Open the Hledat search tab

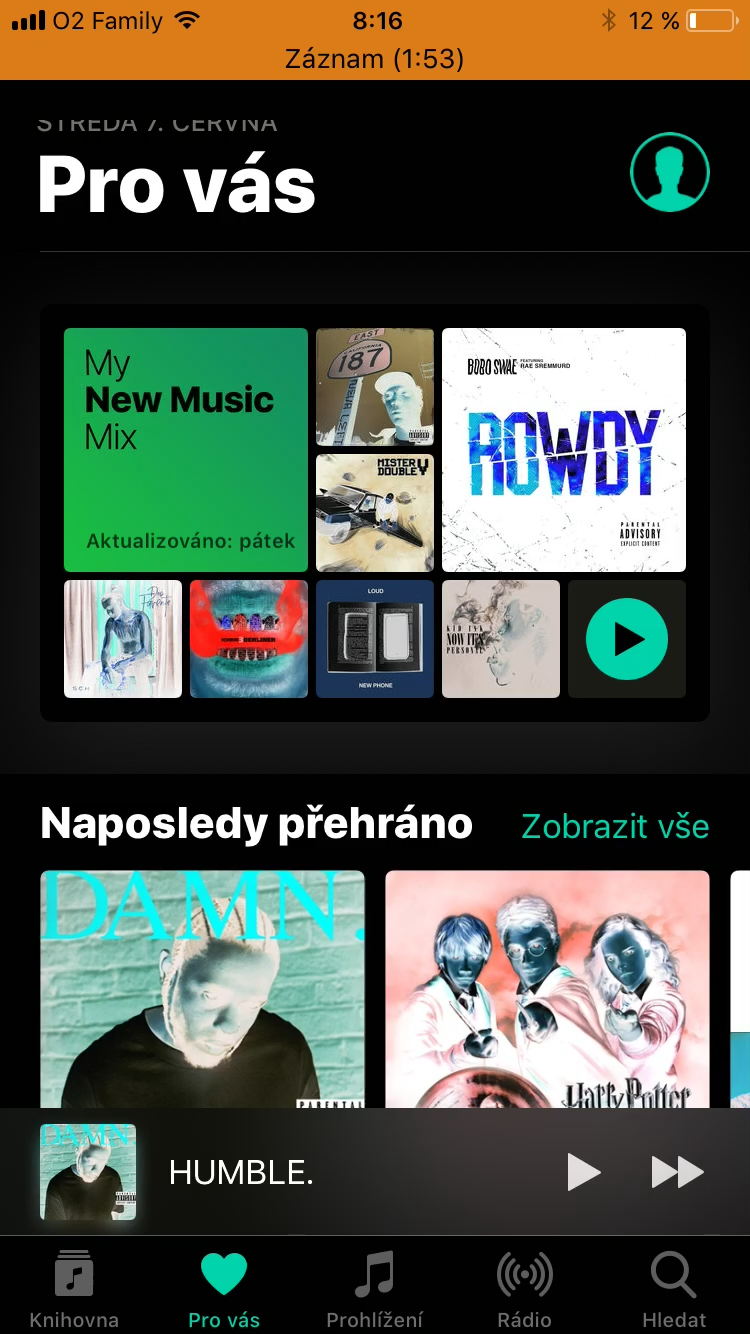pyautogui.click(x=674, y=1288)
